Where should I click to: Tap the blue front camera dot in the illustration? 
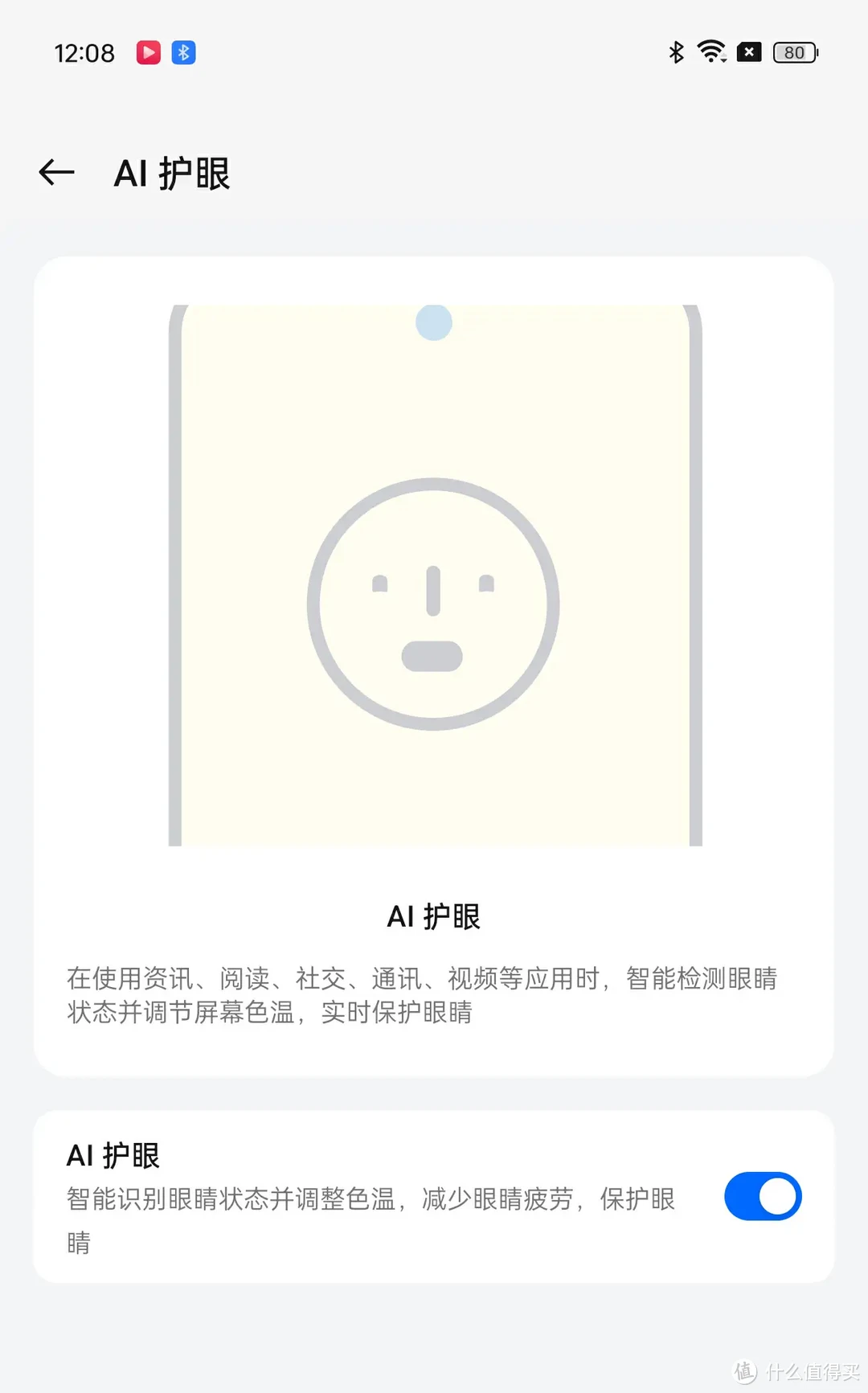pyautogui.click(x=434, y=322)
